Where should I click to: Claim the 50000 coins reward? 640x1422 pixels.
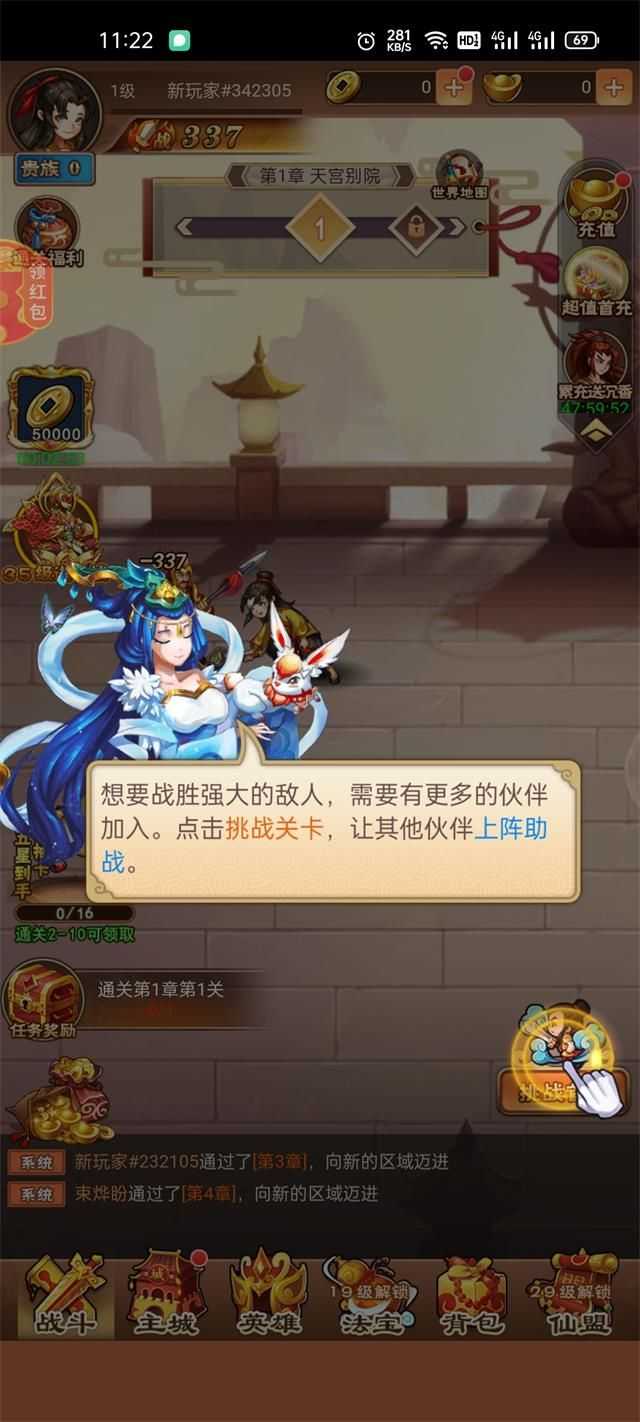point(49,410)
